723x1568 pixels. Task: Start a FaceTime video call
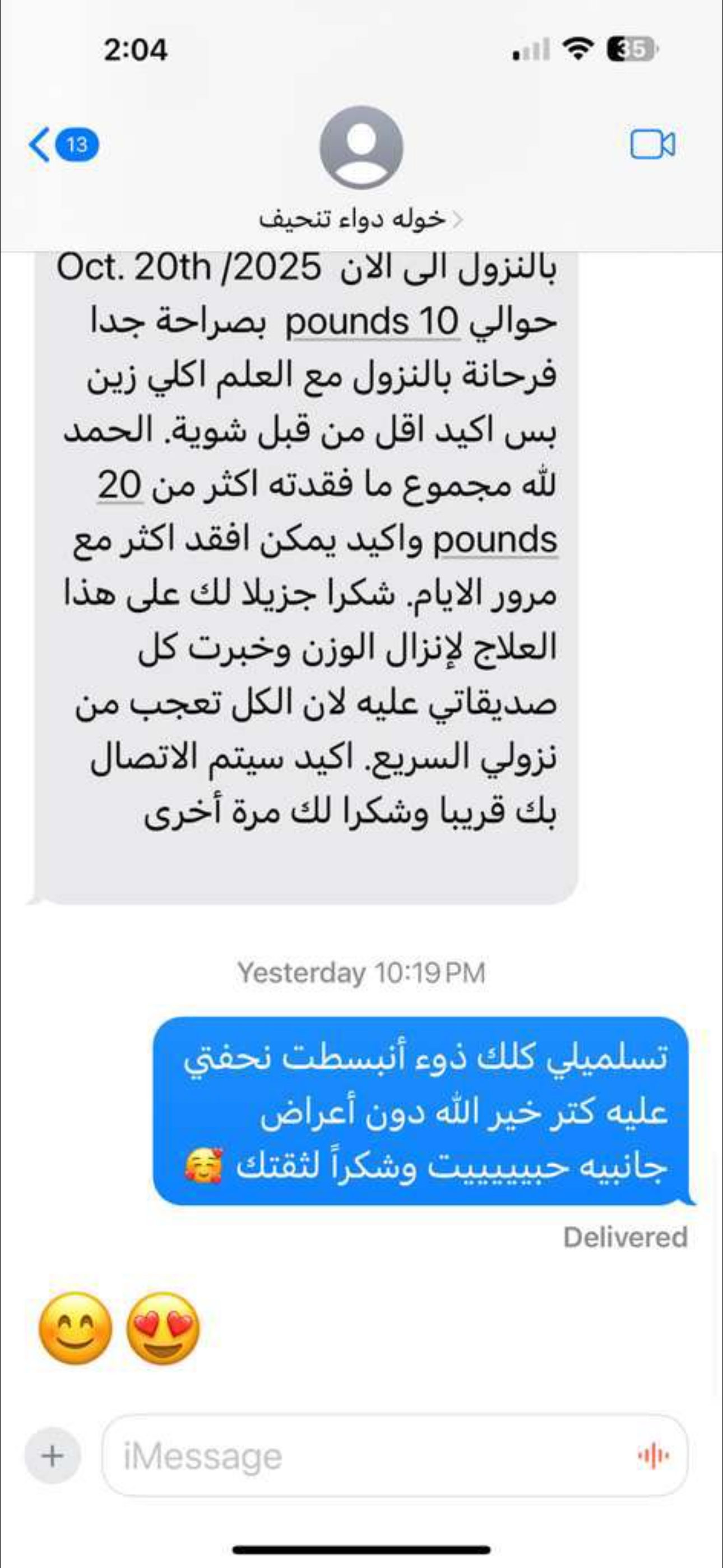(x=652, y=145)
